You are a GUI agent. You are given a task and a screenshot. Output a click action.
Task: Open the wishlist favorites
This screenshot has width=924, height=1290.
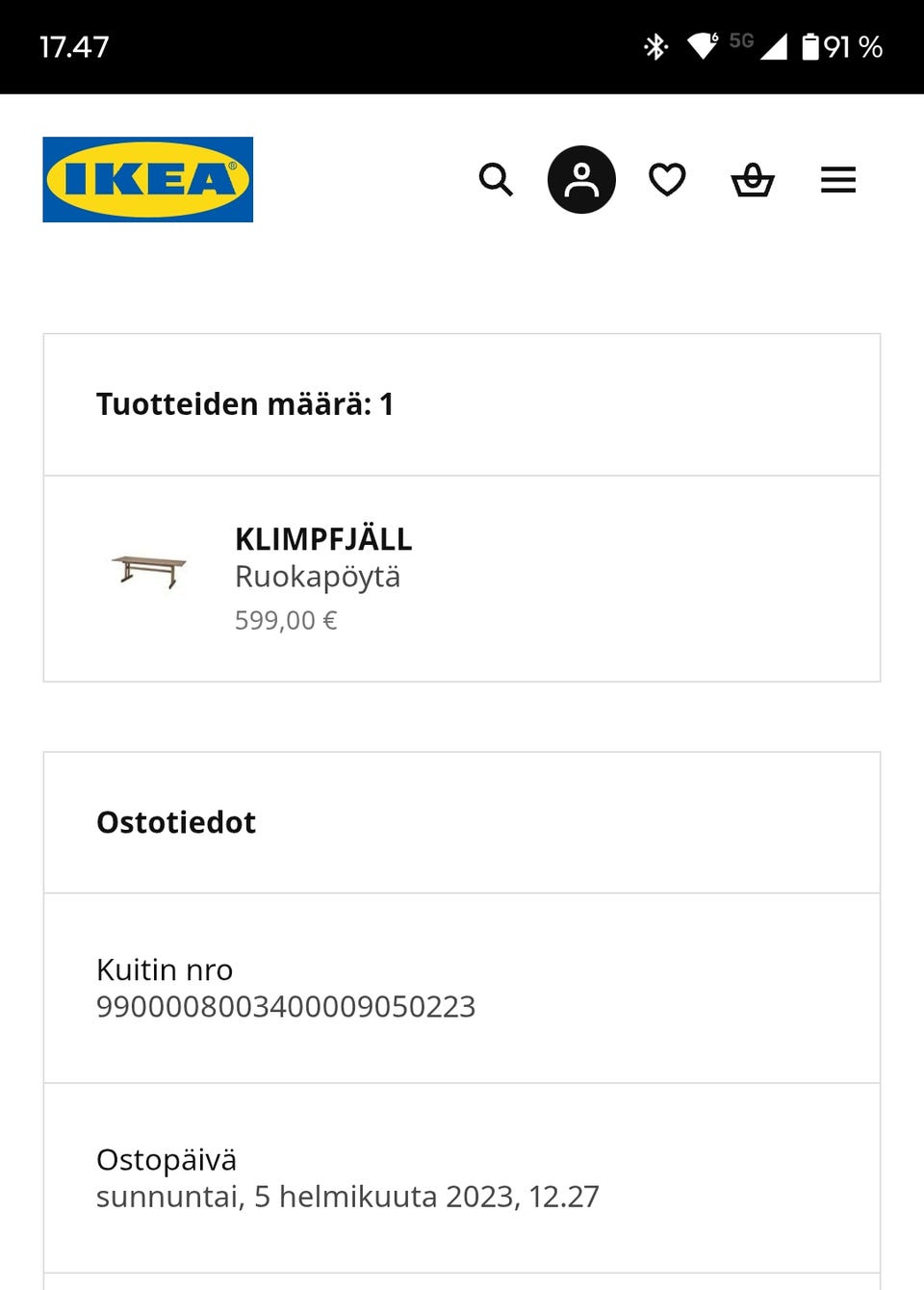pos(667,179)
